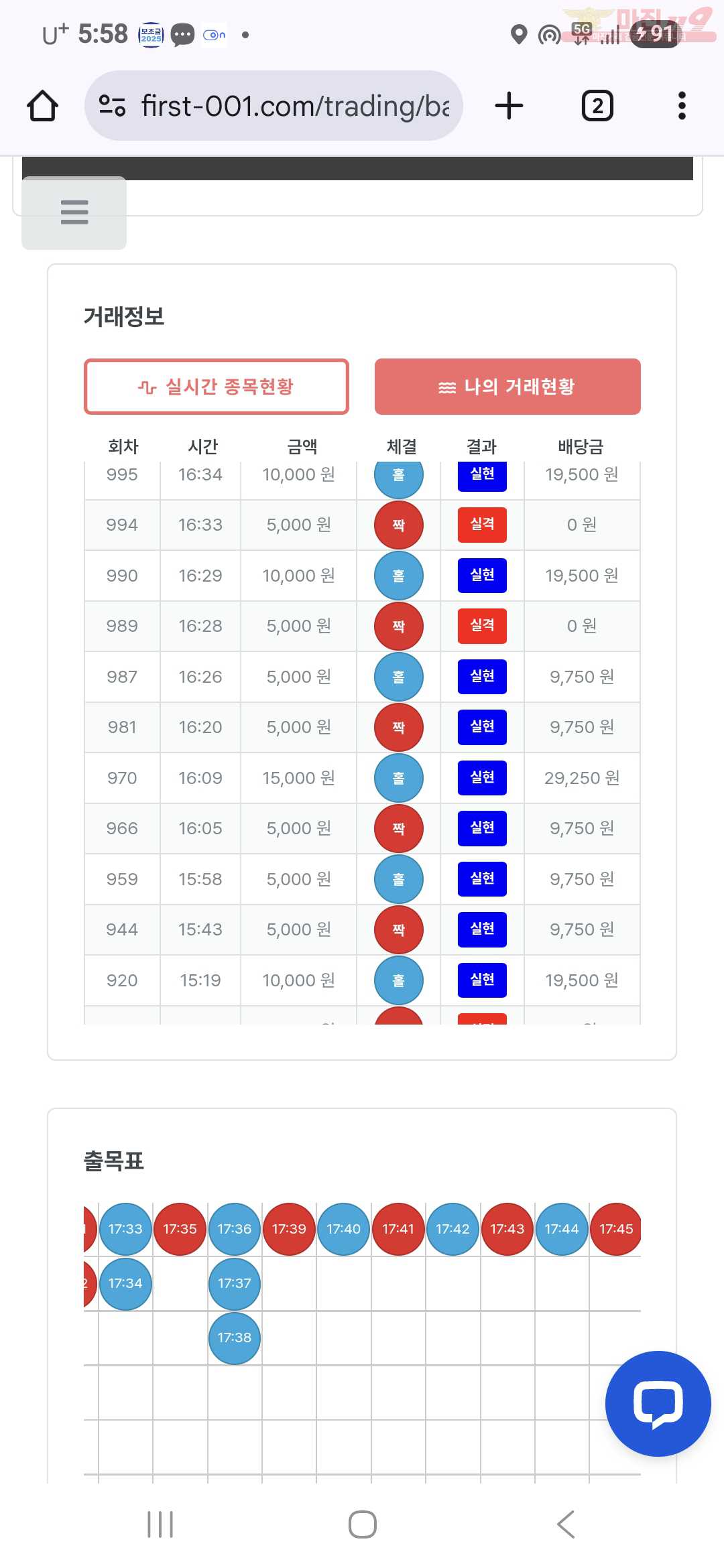Open the hamburger drawer menu
The image size is (724, 1568).
tap(74, 212)
